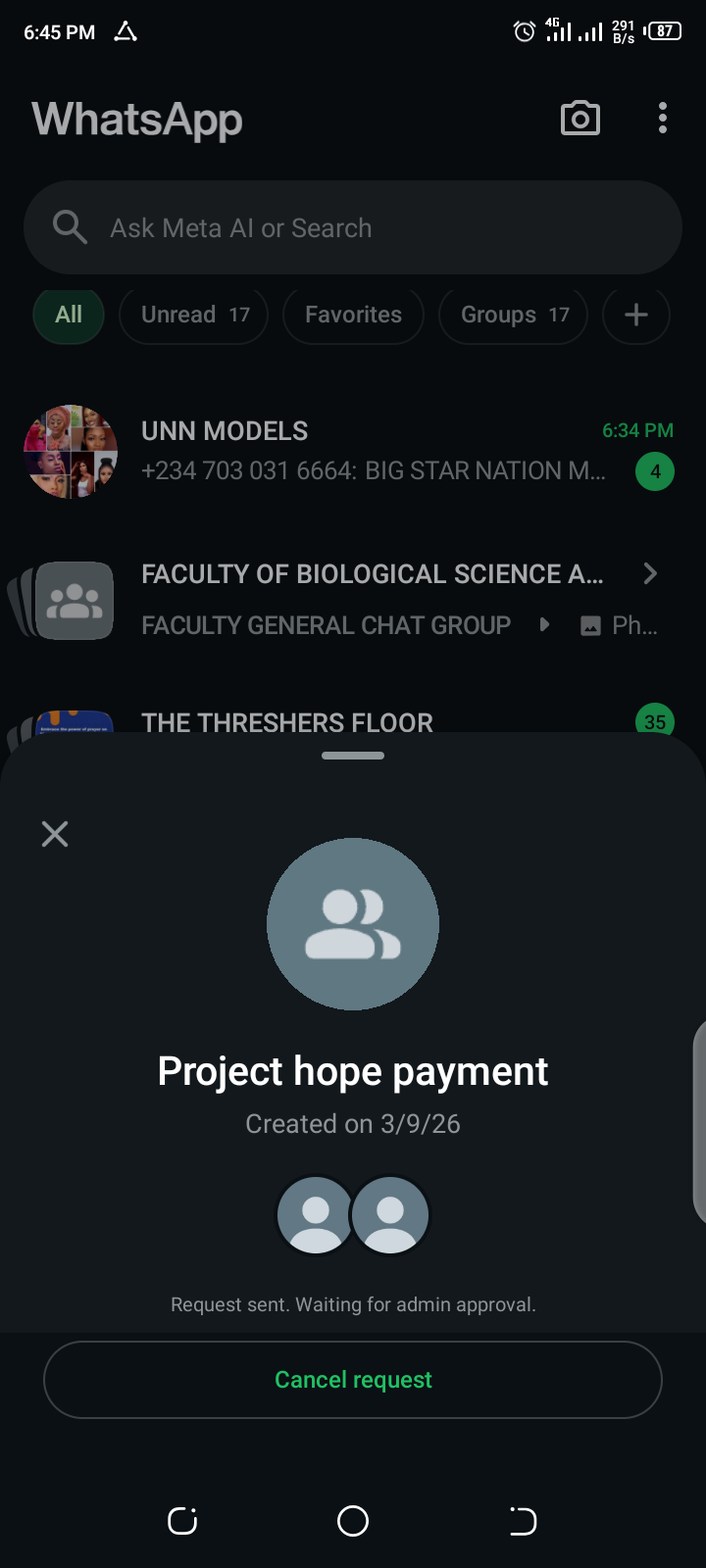
Task: Filter chats by Unread
Action: [x=193, y=315]
